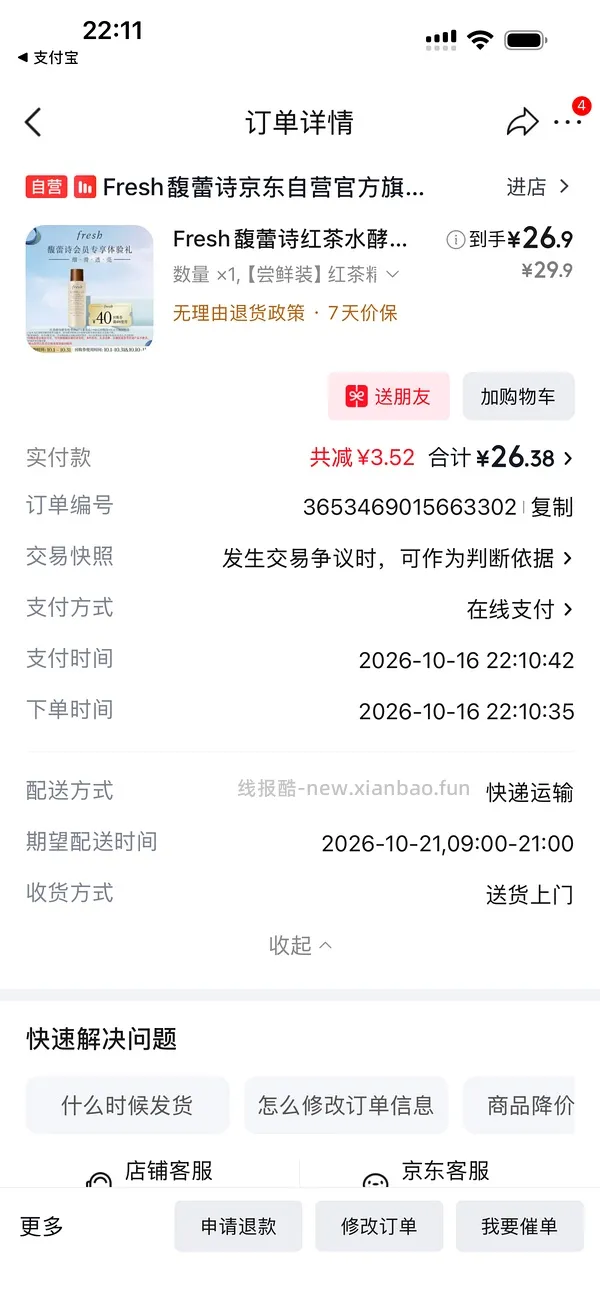The image size is (600, 1300).
Task: View payment total breakdown 合计 ¥26.38
Action: coord(501,458)
